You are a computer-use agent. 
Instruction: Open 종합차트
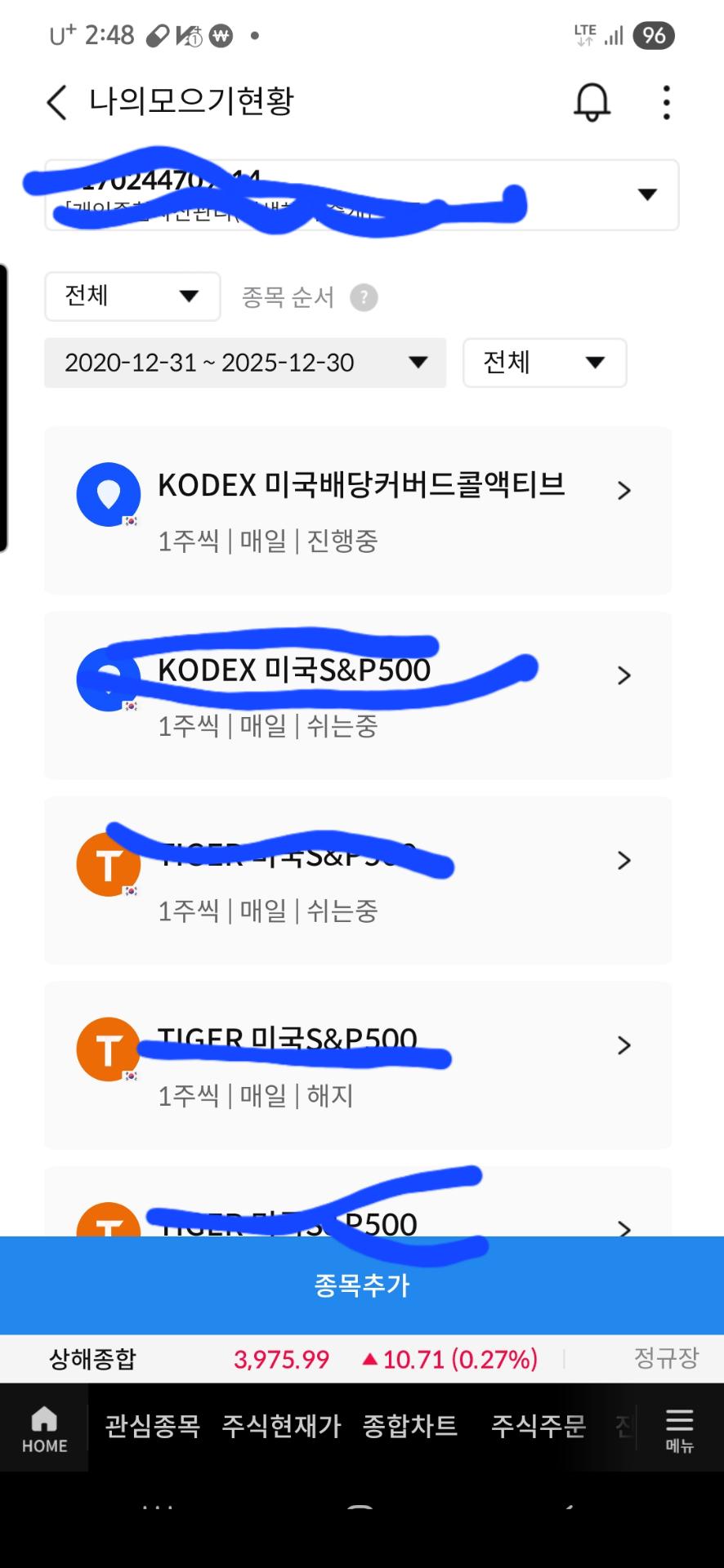(x=410, y=1426)
